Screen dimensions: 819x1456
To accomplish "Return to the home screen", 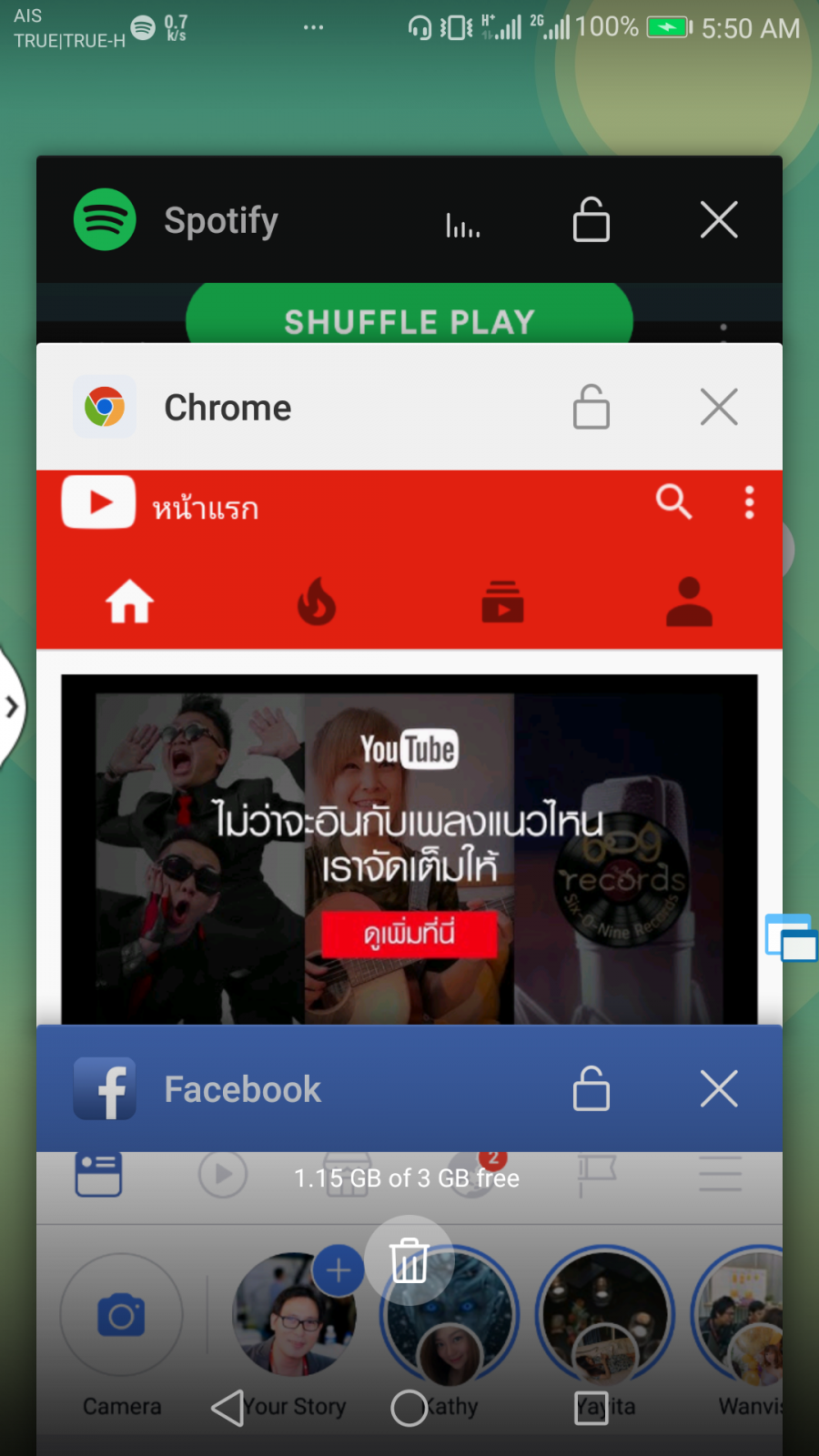I will point(409,1408).
